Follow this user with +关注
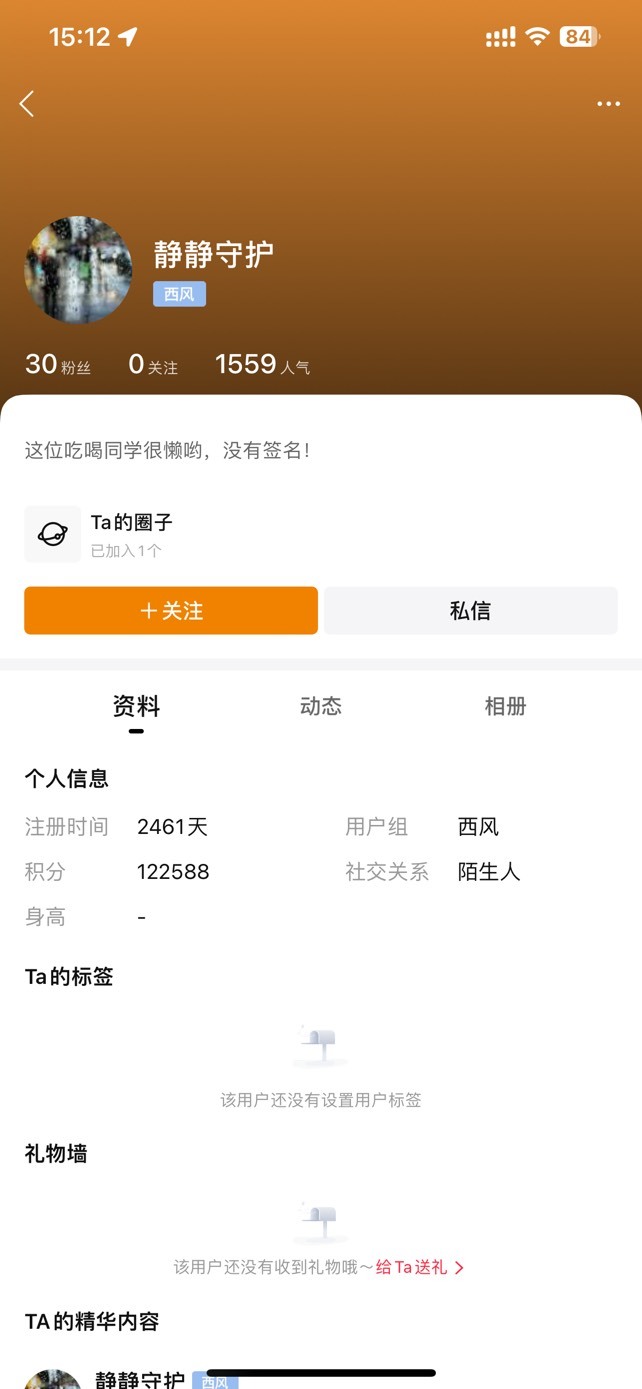The image size is (642, 1389). point(171,611)
